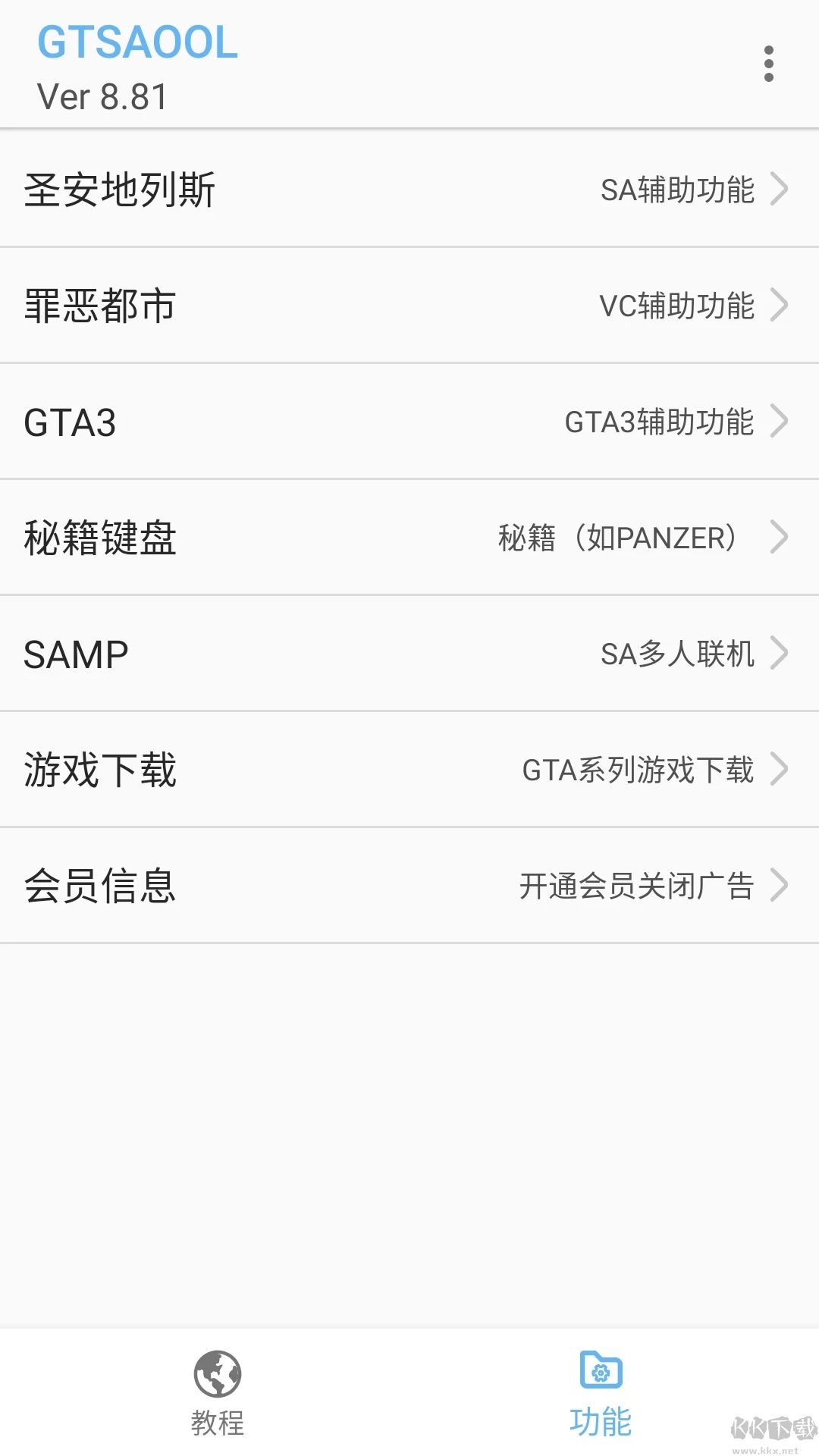Open 游戏下载 game downloads
The width and height of the screenshot is (819, 1456).
409,770
